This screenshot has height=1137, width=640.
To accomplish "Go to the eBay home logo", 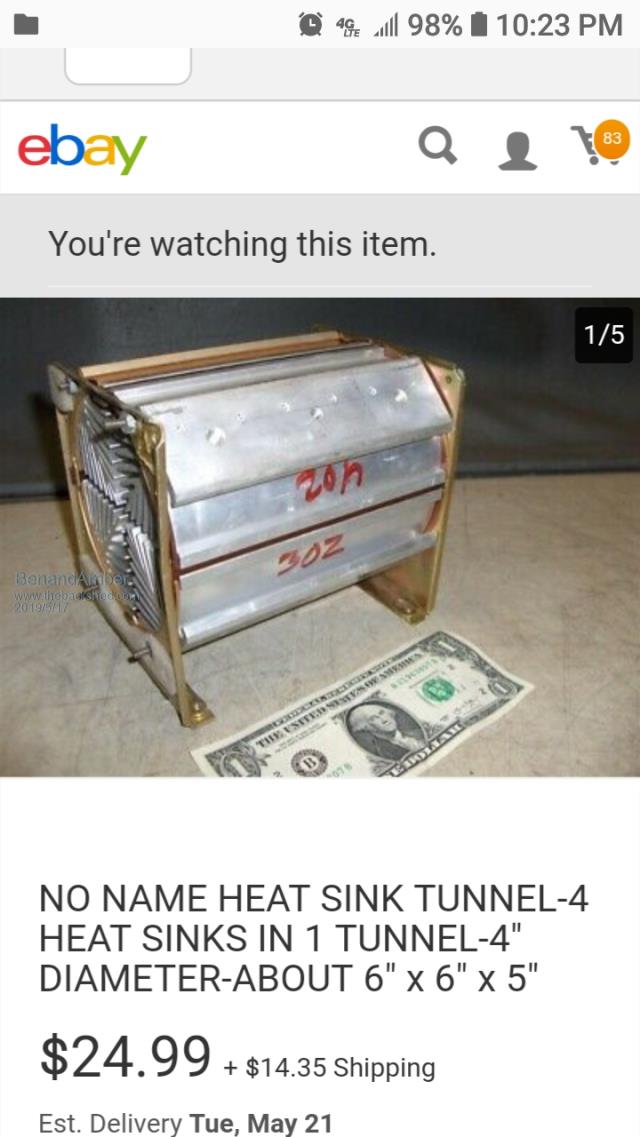I will point(82,150).
